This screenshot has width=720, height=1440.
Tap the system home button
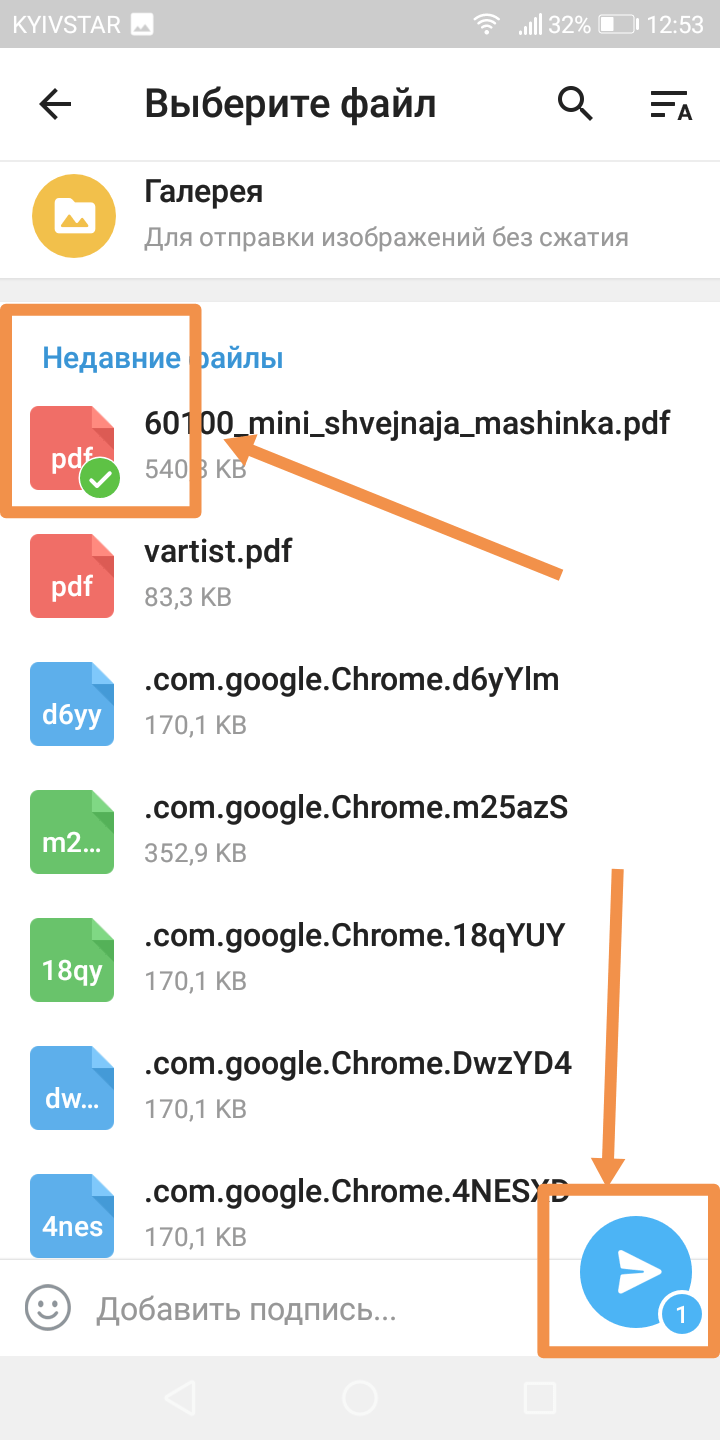tap(360, 1397)
